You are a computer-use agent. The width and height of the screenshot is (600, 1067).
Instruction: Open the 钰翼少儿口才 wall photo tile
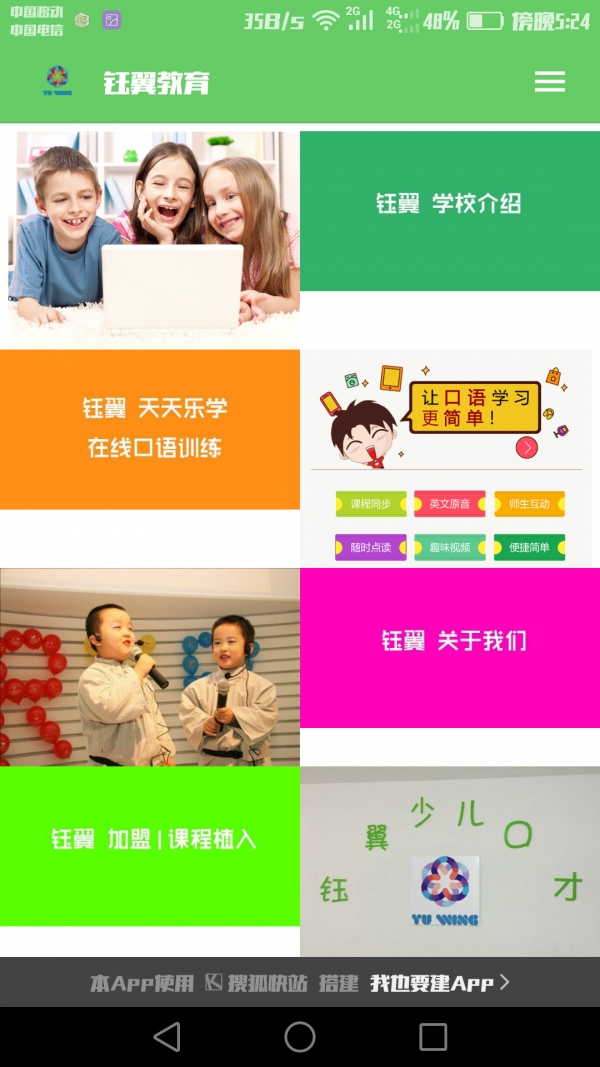pyautogui.click(x=449, y=861)
